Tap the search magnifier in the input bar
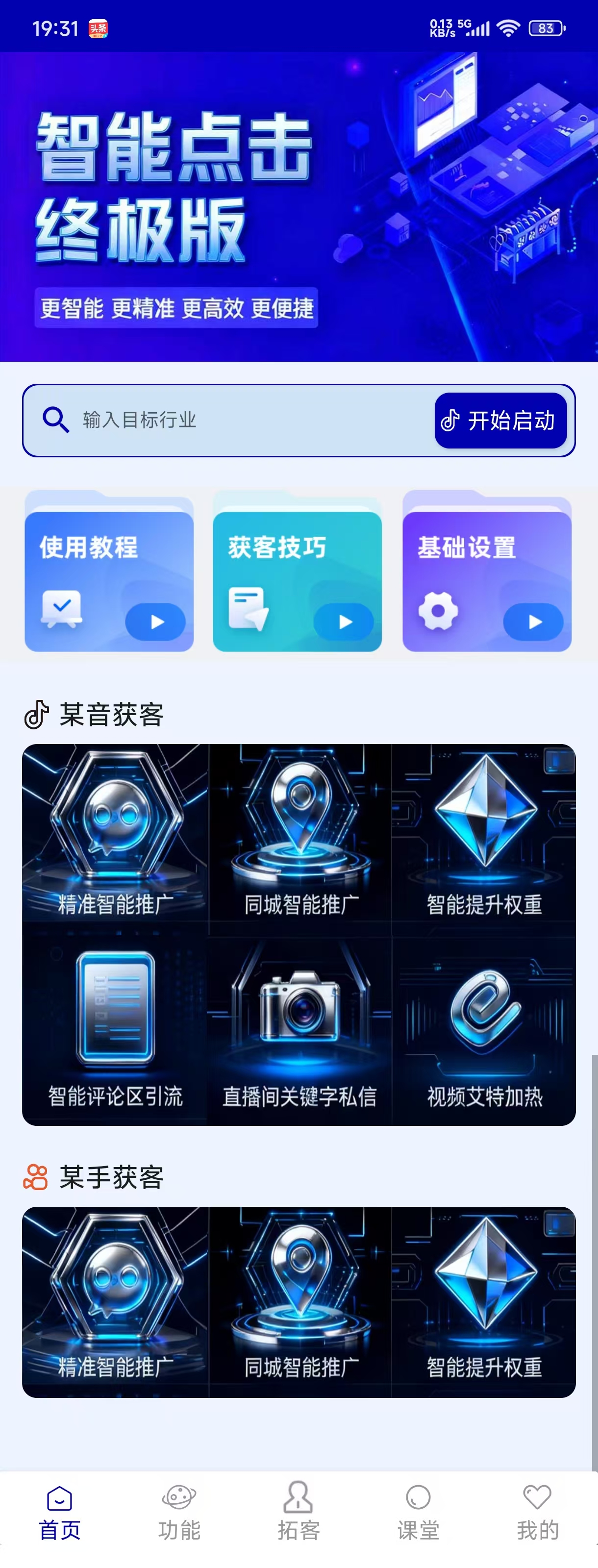This screenshot has width=598, height=1568. 54,420
